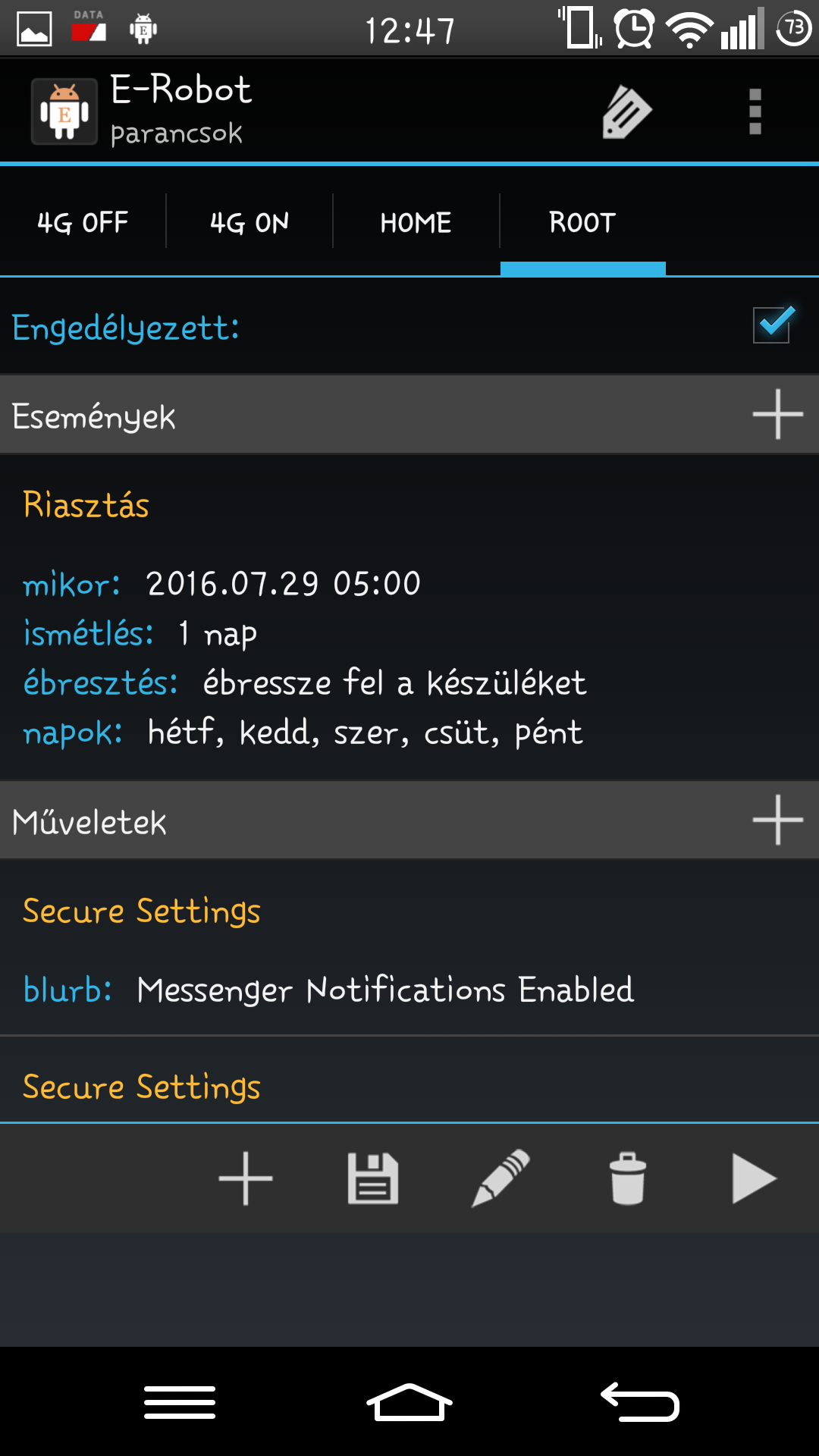Switch to the 4G ON tab
This screenshot has width=819, height=1456.
[249, 223]
